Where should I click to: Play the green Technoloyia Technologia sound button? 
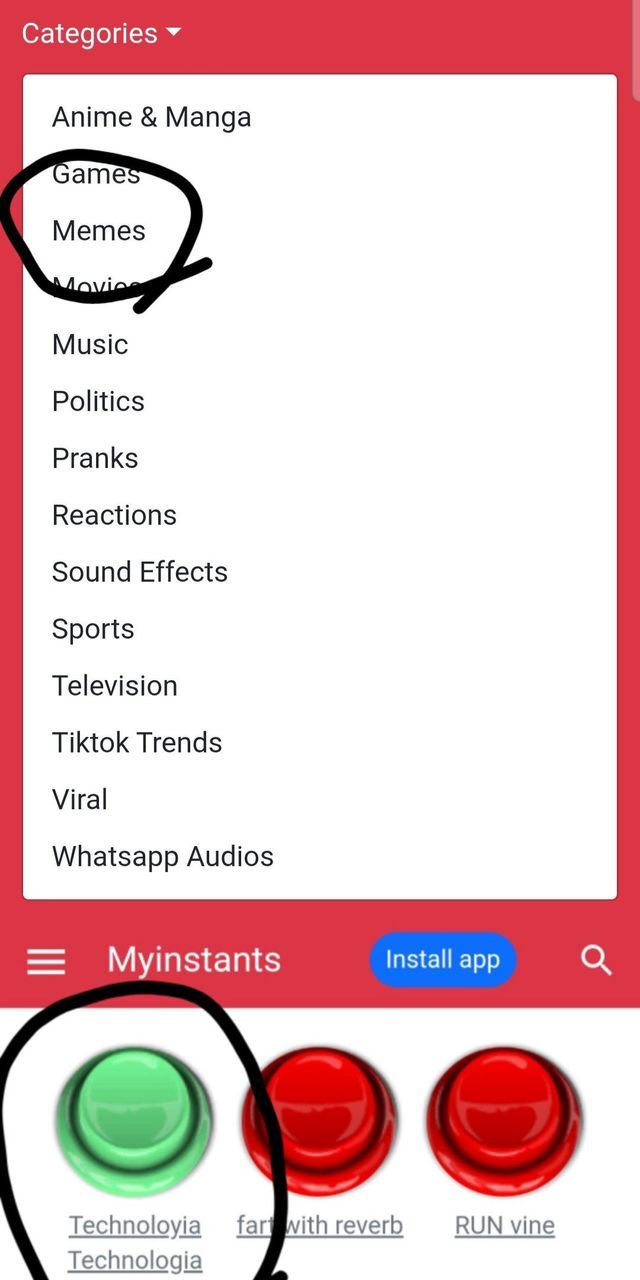click(x=134, y=1120)
